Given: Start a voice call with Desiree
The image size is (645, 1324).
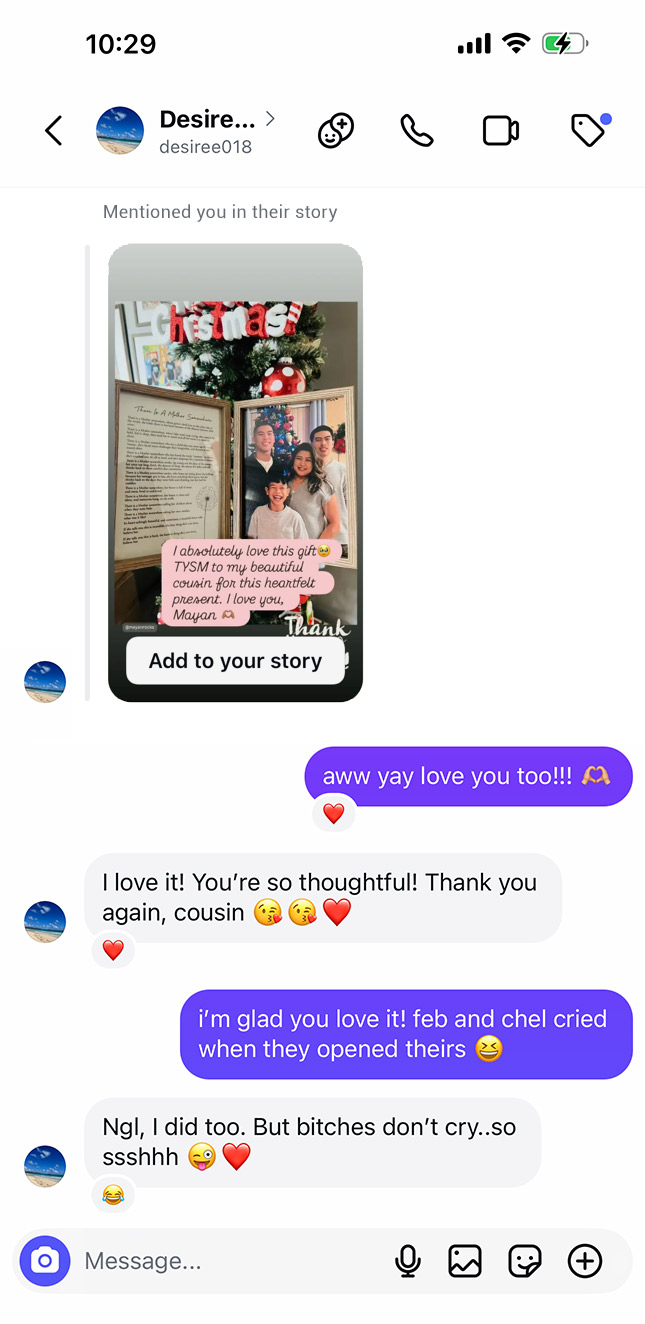Looking at the screenshot, I should point(416,131).
